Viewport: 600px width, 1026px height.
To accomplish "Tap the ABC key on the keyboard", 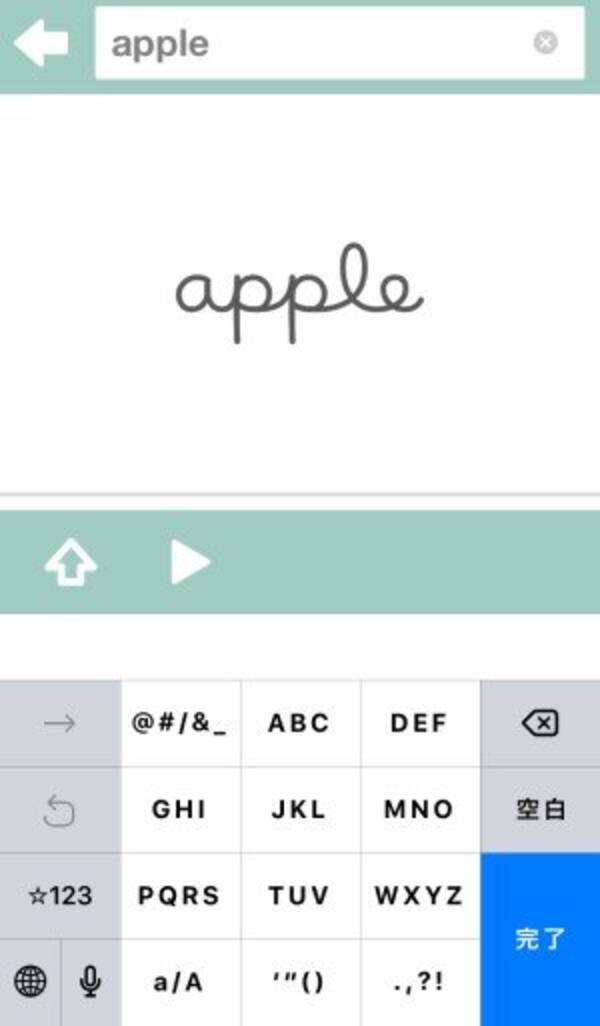I will tap(300, 724).
